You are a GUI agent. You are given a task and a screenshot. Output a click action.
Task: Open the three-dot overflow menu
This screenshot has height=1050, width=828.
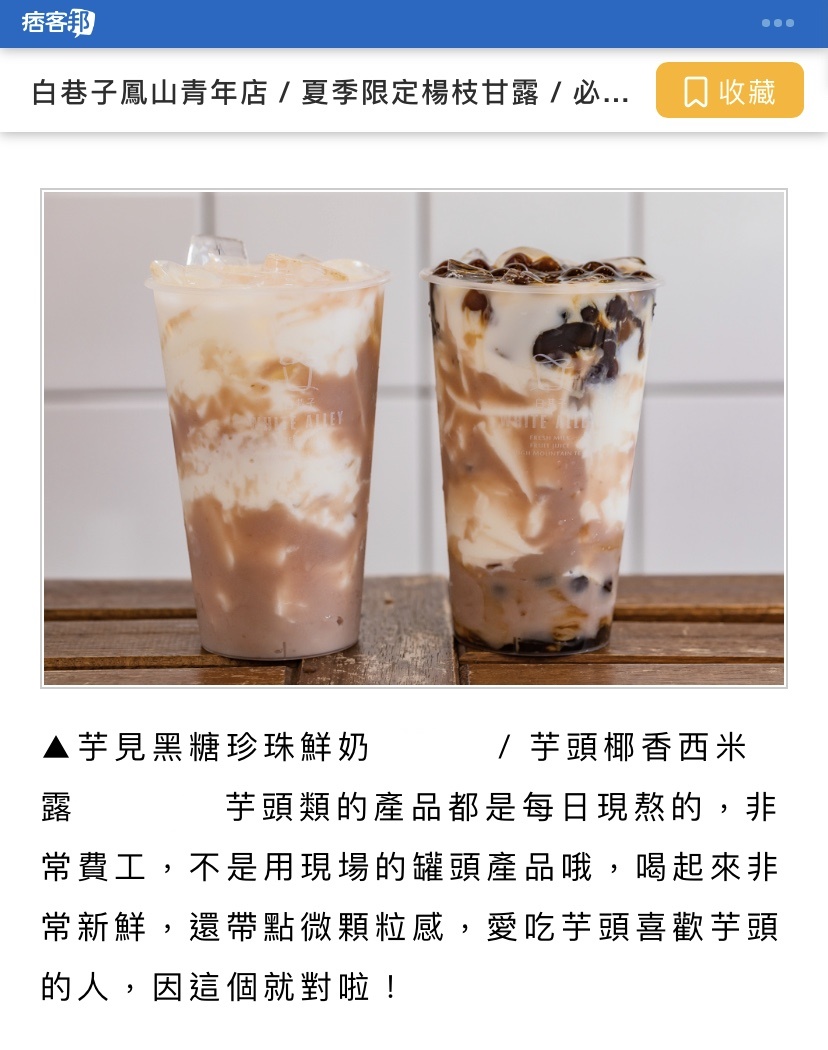pyautogui.click(x=777, y=23)
